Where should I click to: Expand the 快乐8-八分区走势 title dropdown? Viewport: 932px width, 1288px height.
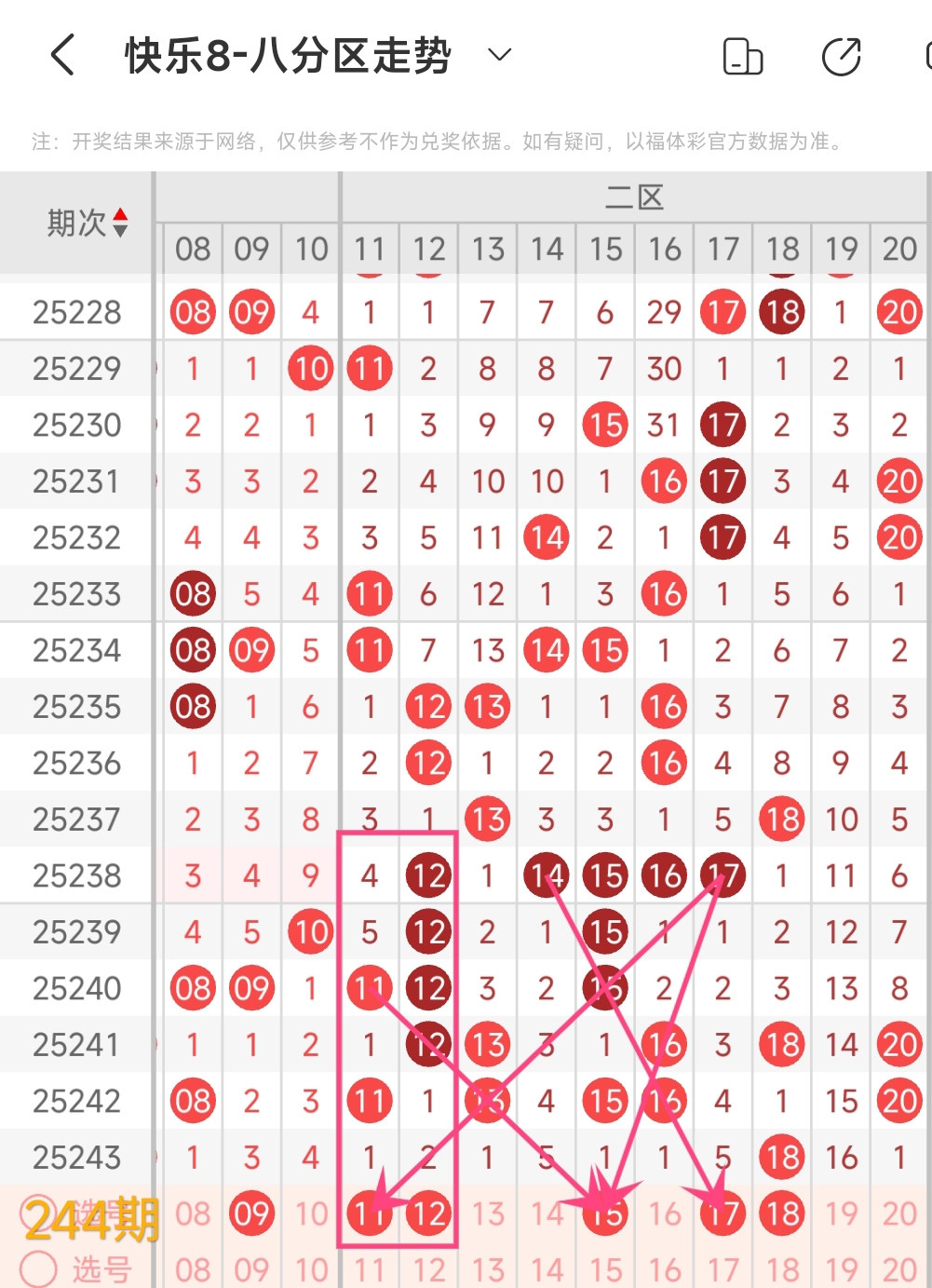[500, 55]
